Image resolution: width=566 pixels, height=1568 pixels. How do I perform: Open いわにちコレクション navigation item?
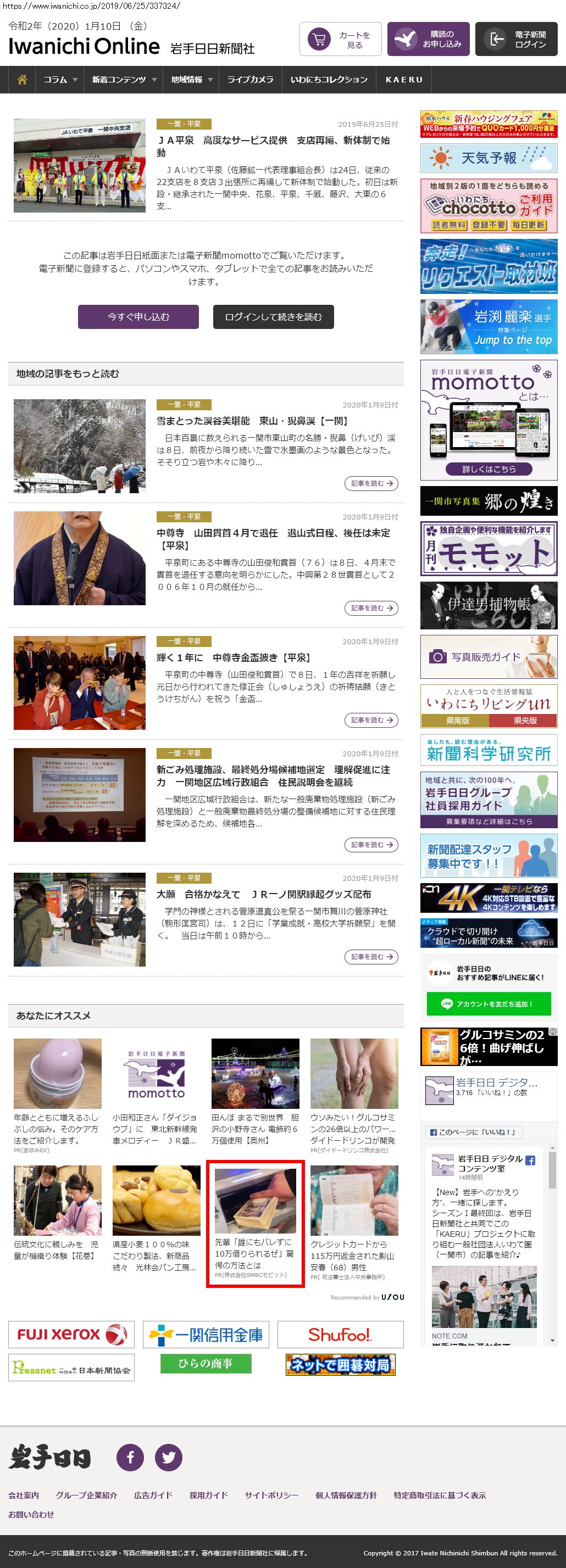[x=329, y=80]
